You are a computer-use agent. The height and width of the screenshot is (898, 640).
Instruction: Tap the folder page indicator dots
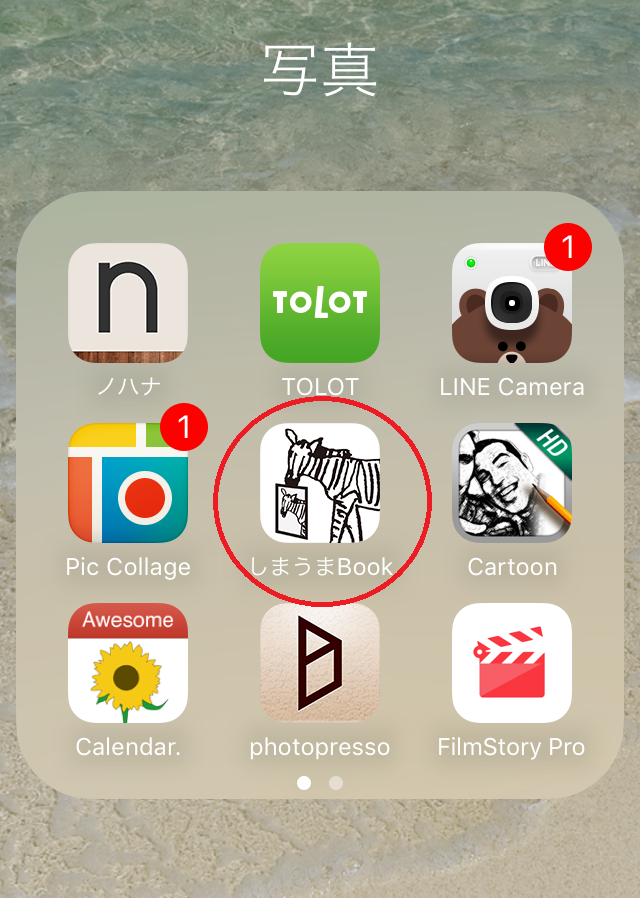(x=320, y=783)
